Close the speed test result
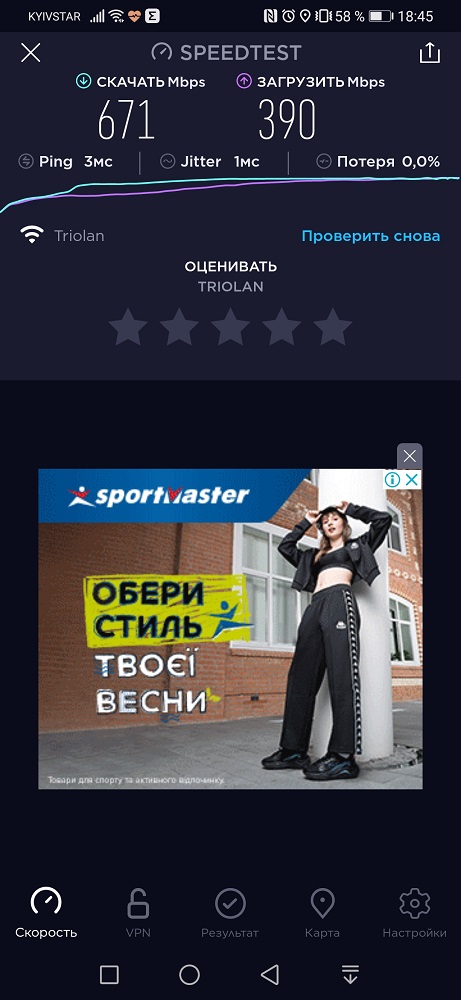 pyautogui.click(x=31, y=53)
